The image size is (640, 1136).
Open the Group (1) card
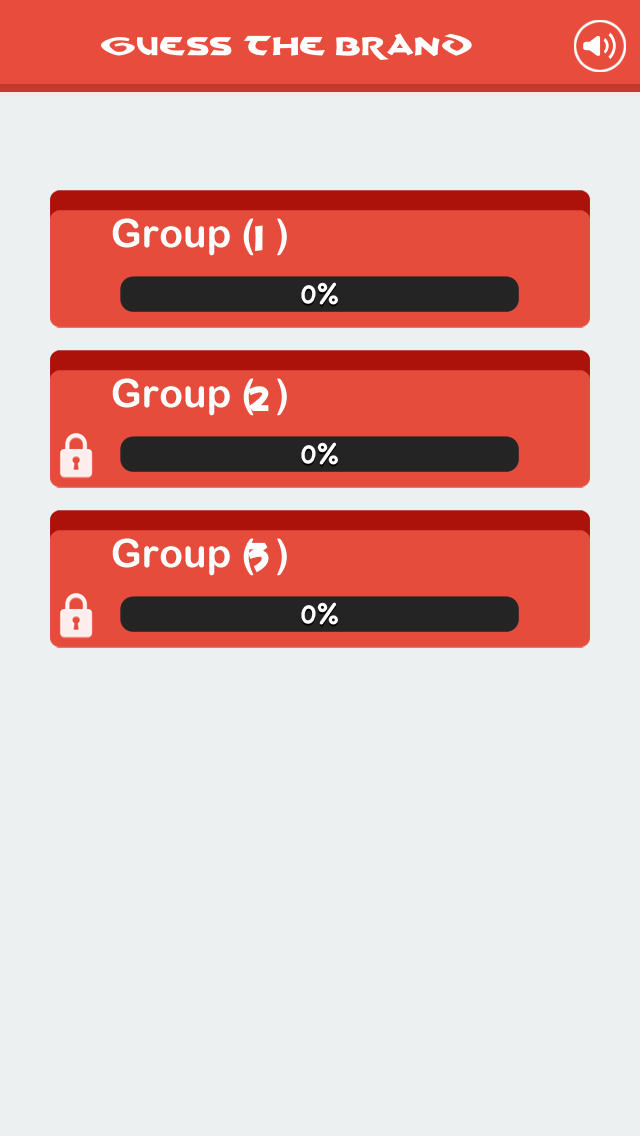pyautogui.click(x=320, y=259)
